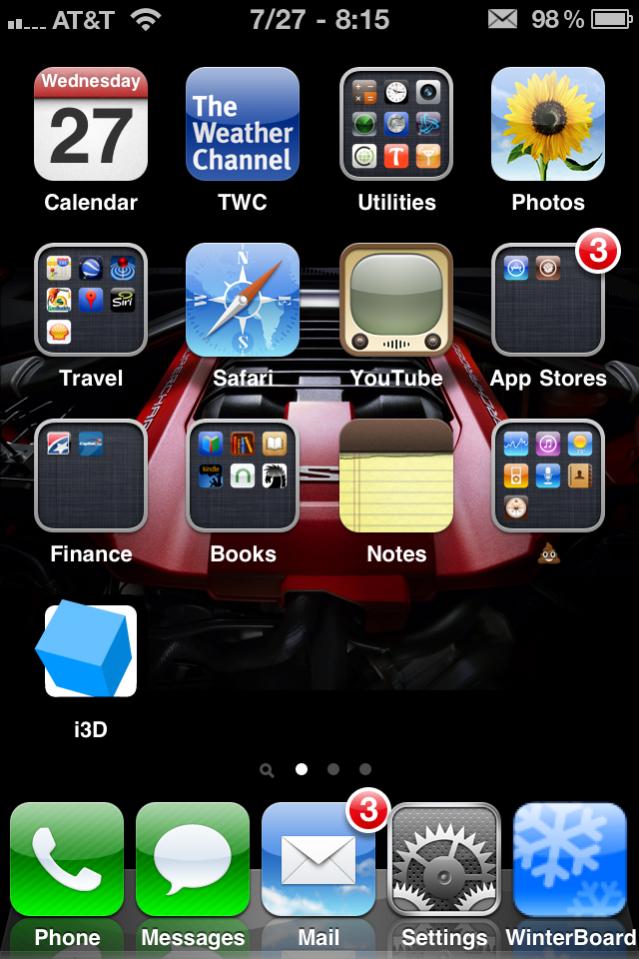Image resolution: width=639 pixels, height=959 pixels.
Task: Expand the Travel folder
Action: click(91, 300)
